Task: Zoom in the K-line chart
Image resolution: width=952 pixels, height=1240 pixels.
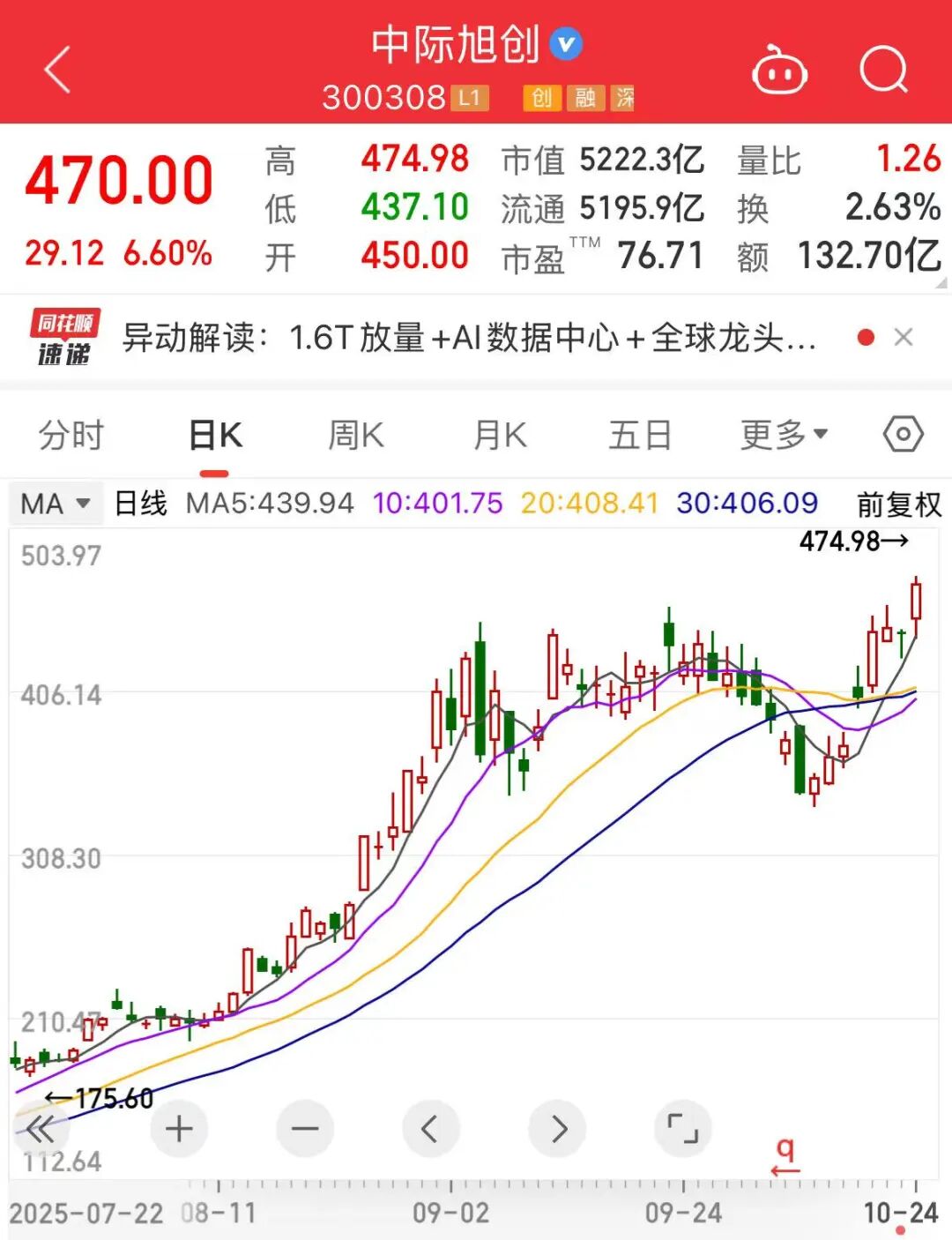Action: pos(179,1128)
